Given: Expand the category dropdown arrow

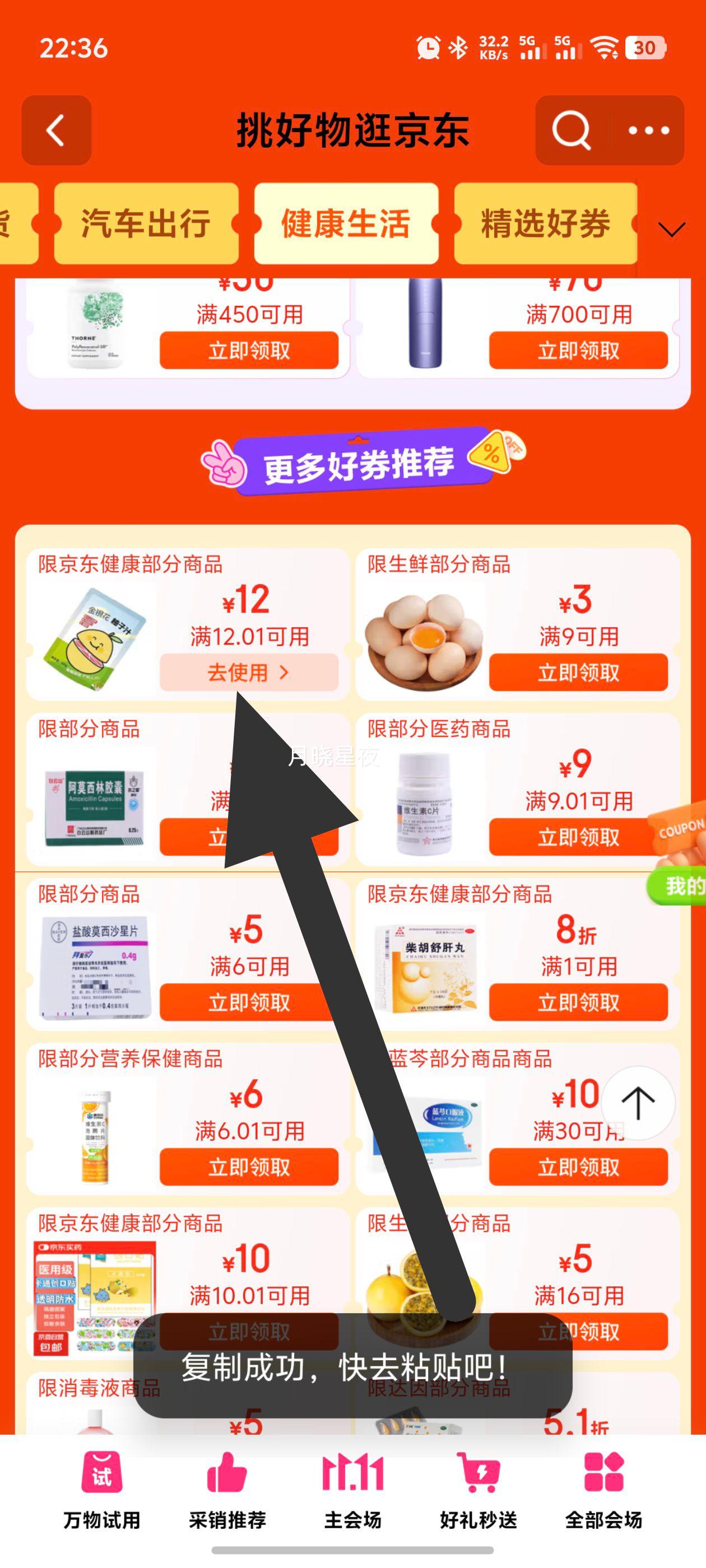Looking at the screenshot, I should 672,230.
